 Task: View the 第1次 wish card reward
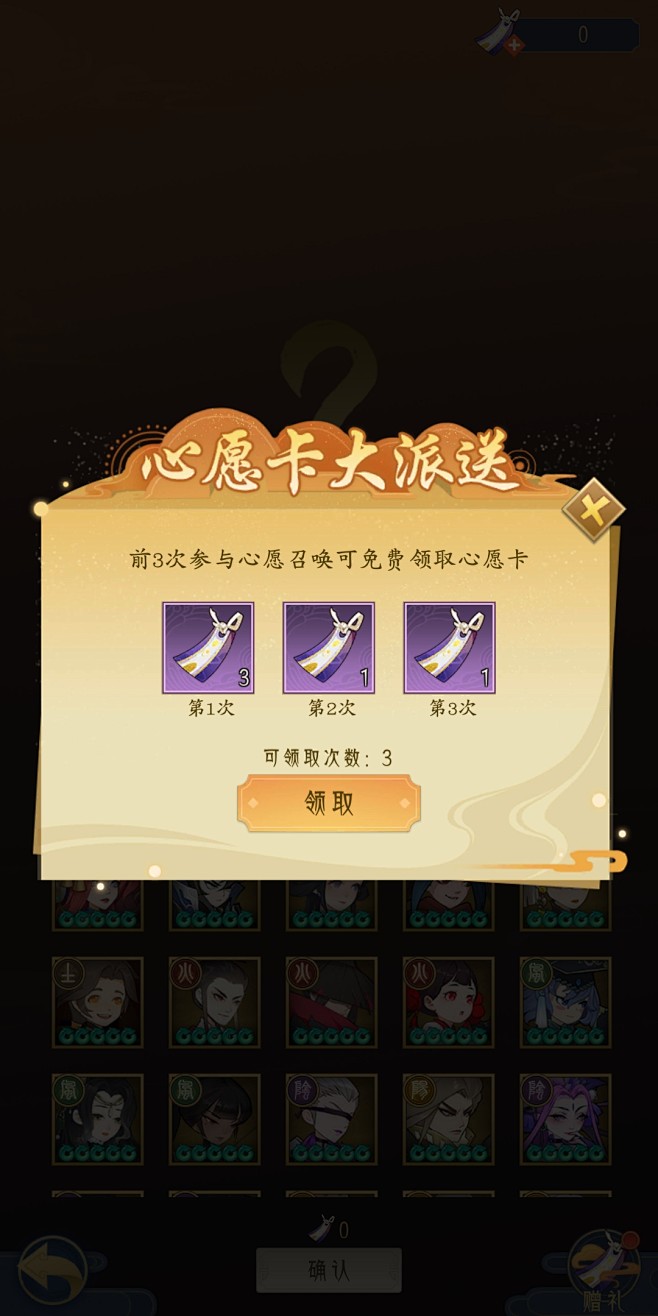click(x=208, y=648)
